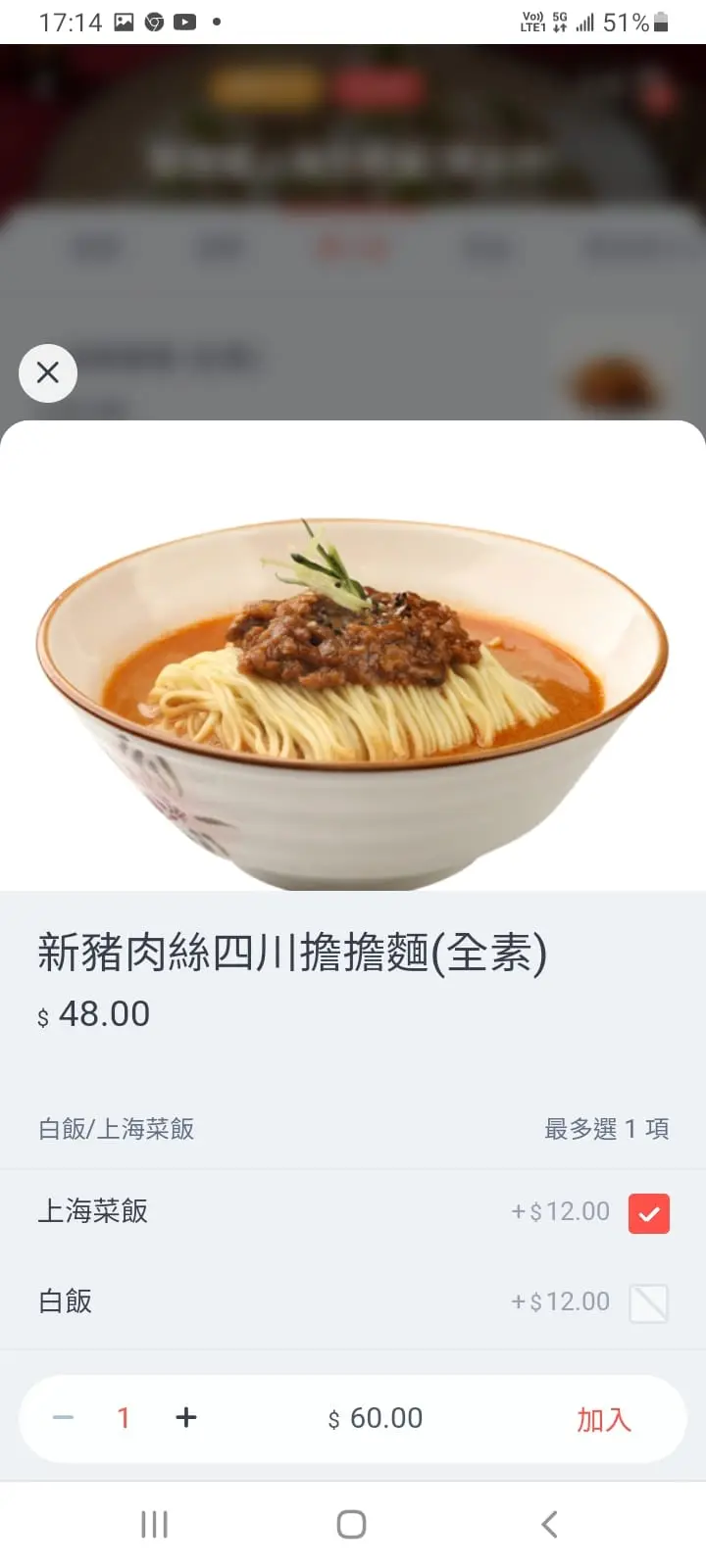Select the 白飯 add-on checkbox
The width and height of the screenshot is (706, 1568).
tap(648, 1302)
